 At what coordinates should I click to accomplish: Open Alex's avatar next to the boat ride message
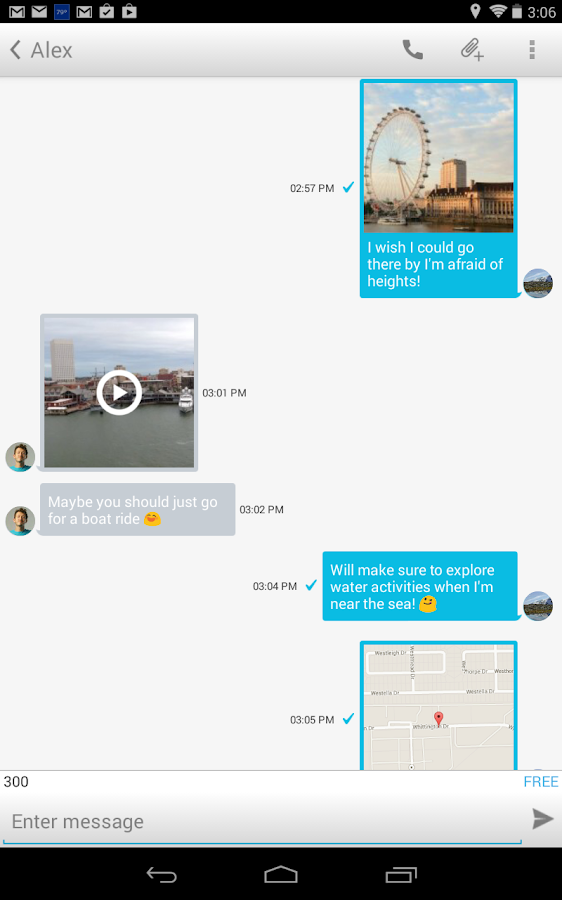(20, 521)
